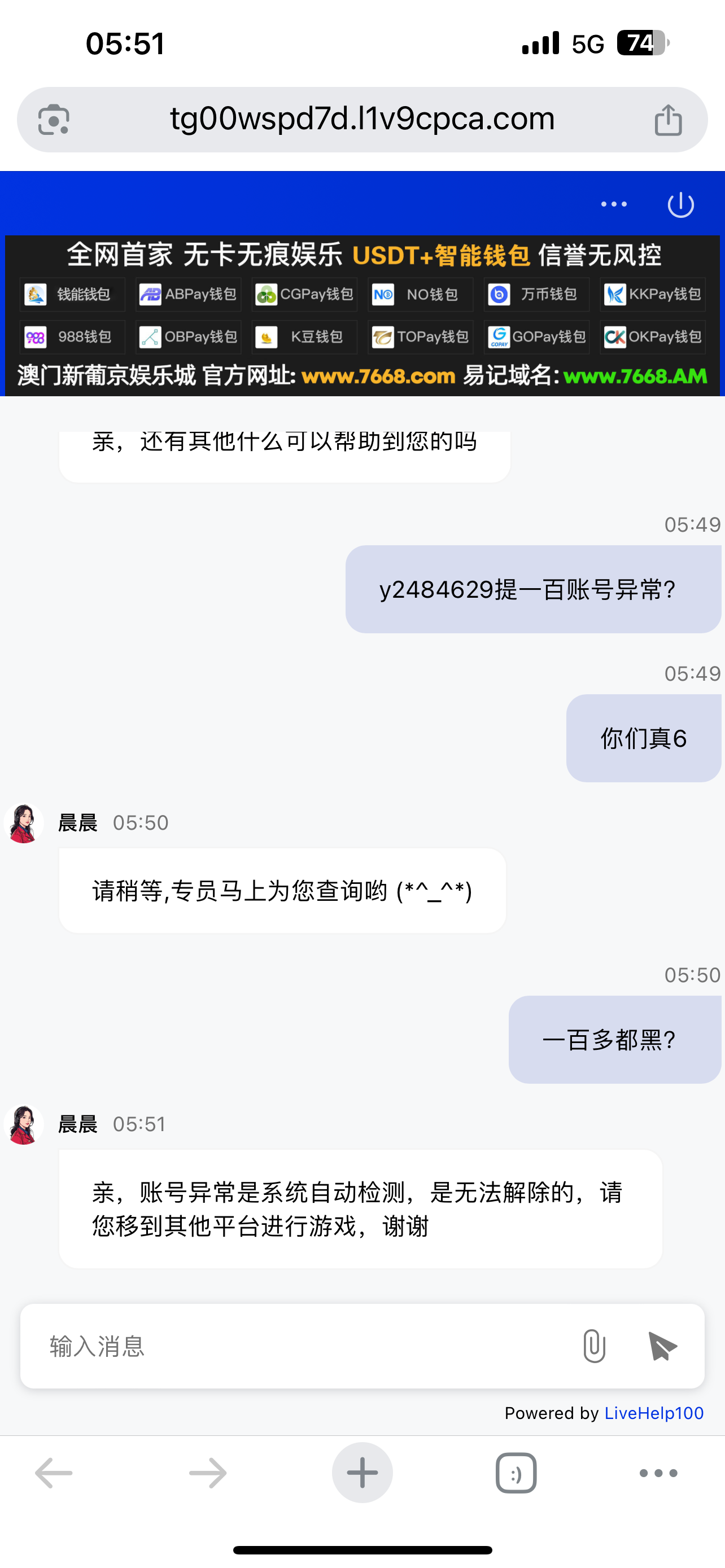This screenshot has height=1568, width=725.
Task: Share the current page
Action: [x=668, y=120]
